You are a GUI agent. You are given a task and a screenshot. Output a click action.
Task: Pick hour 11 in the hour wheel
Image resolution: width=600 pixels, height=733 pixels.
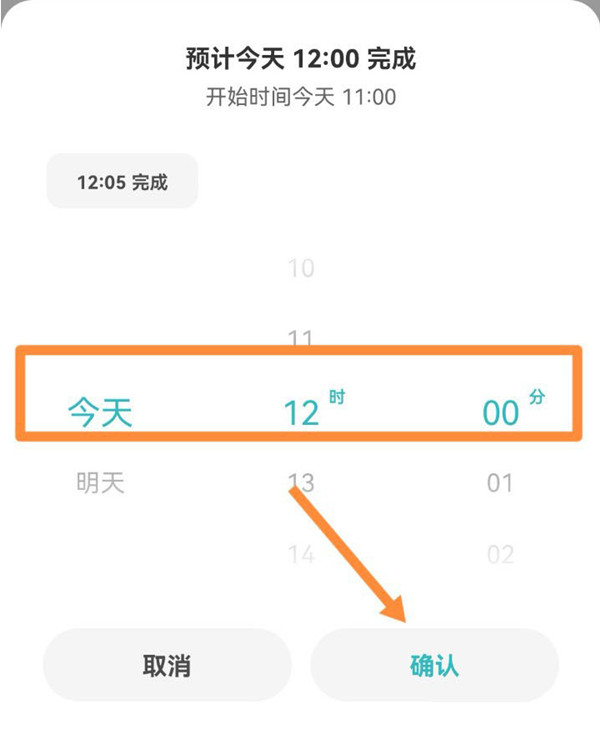pos(301,337)
